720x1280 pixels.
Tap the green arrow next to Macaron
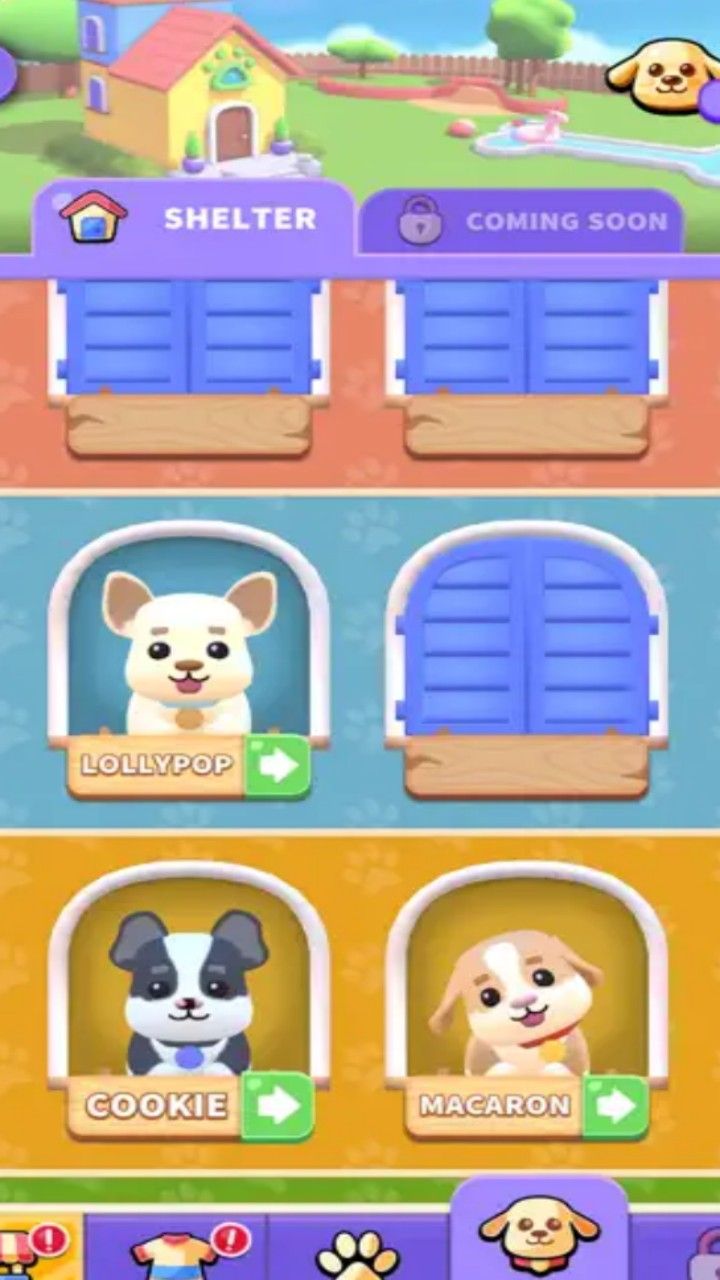tap(615, 1106)
